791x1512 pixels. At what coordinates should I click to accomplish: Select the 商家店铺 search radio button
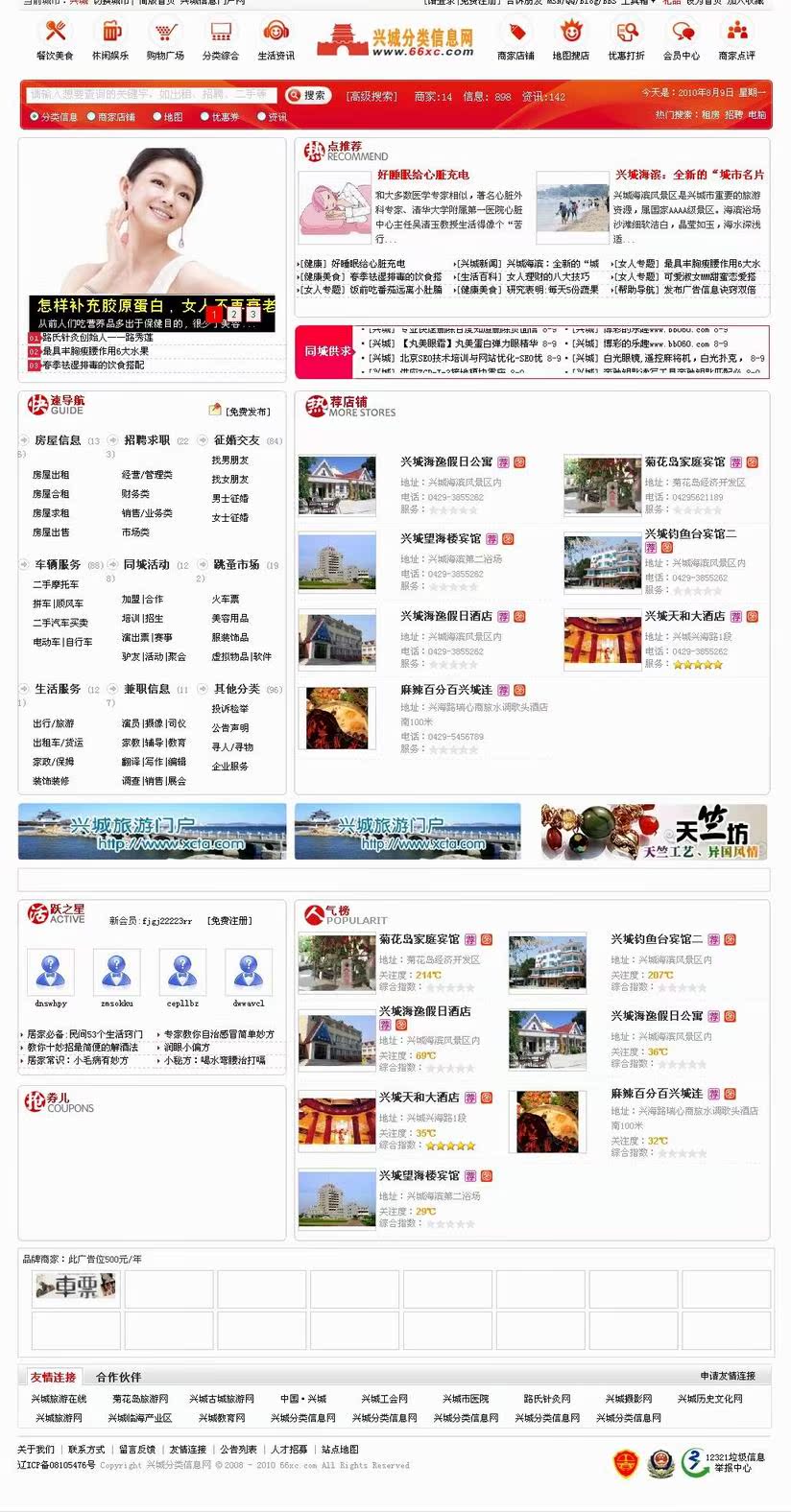click(x=91, y=116)
